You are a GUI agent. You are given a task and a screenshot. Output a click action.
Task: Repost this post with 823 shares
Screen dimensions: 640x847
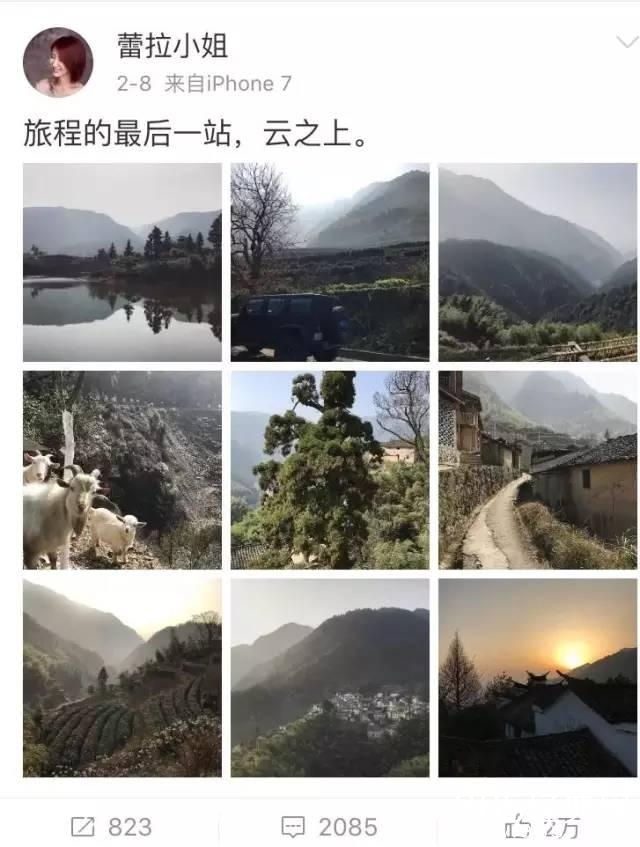tap(111, 827)
